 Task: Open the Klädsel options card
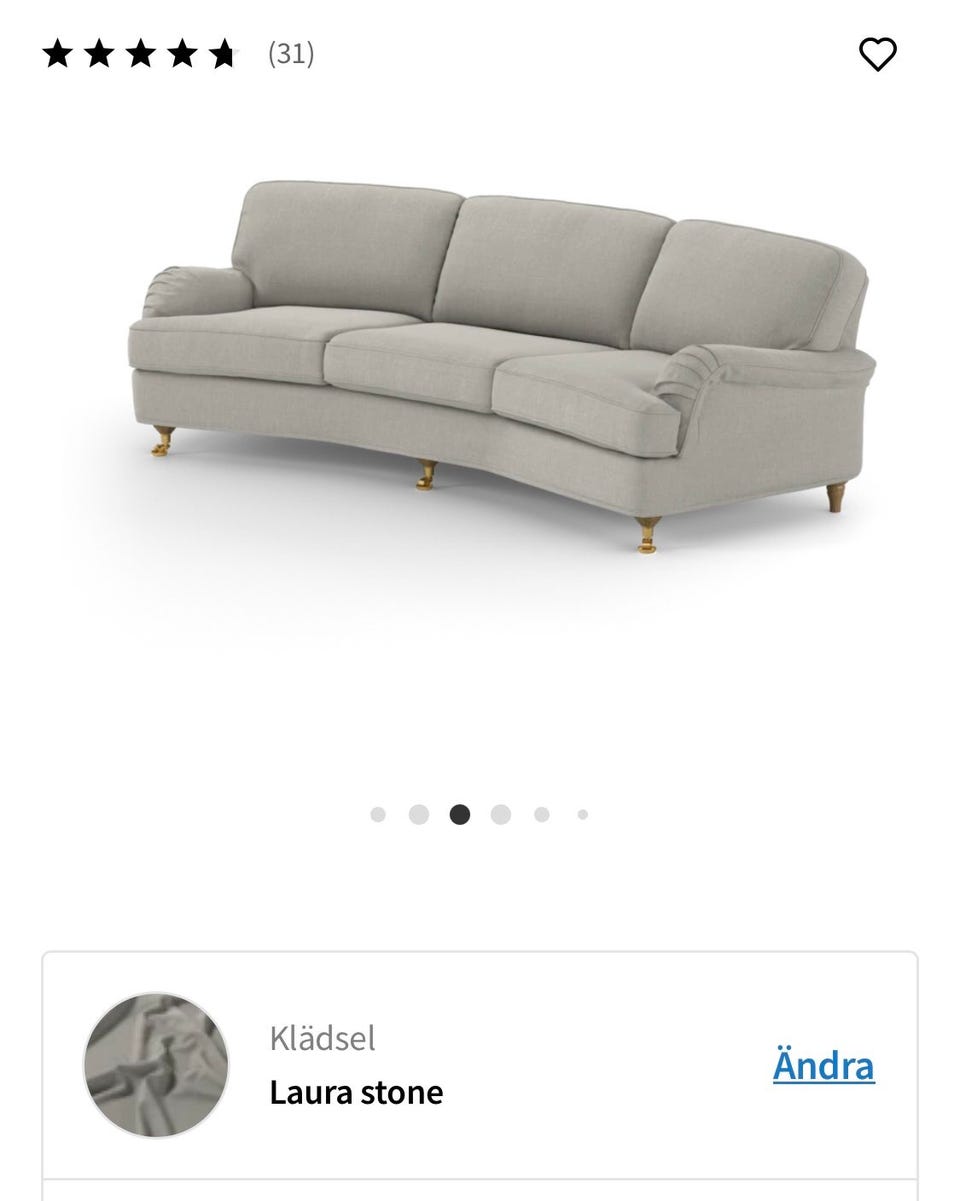(480, 1066)
